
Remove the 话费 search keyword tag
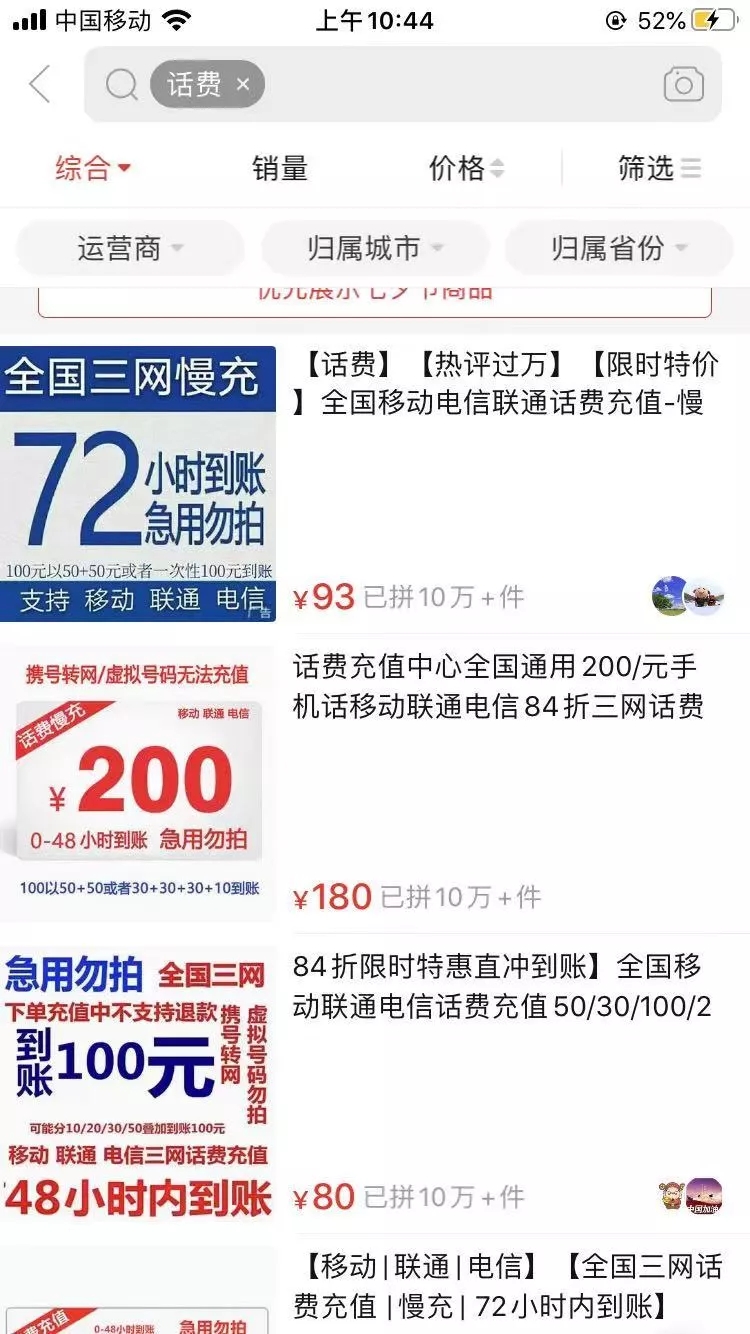pos(241,84)
